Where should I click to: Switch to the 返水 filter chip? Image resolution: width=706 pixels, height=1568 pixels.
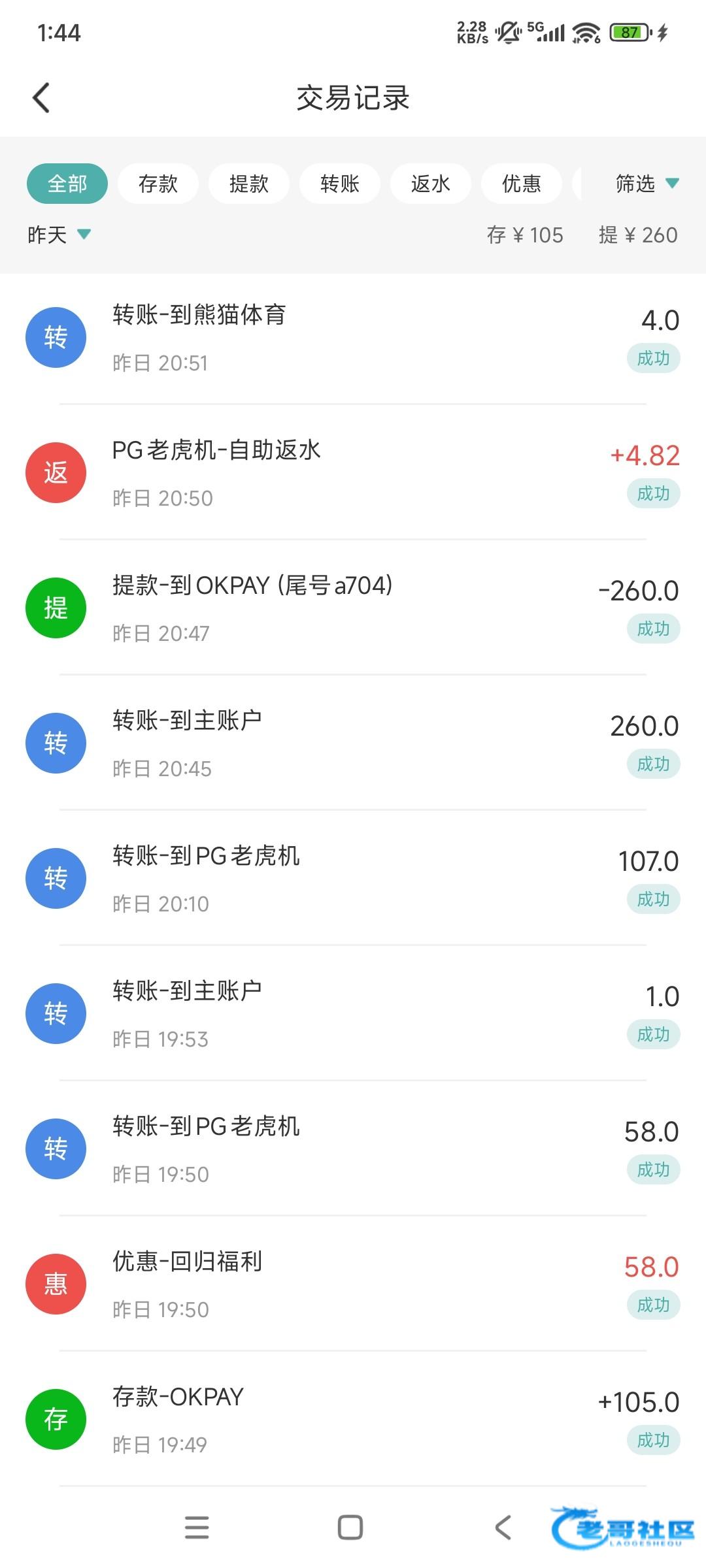click(x=431, y=184)
